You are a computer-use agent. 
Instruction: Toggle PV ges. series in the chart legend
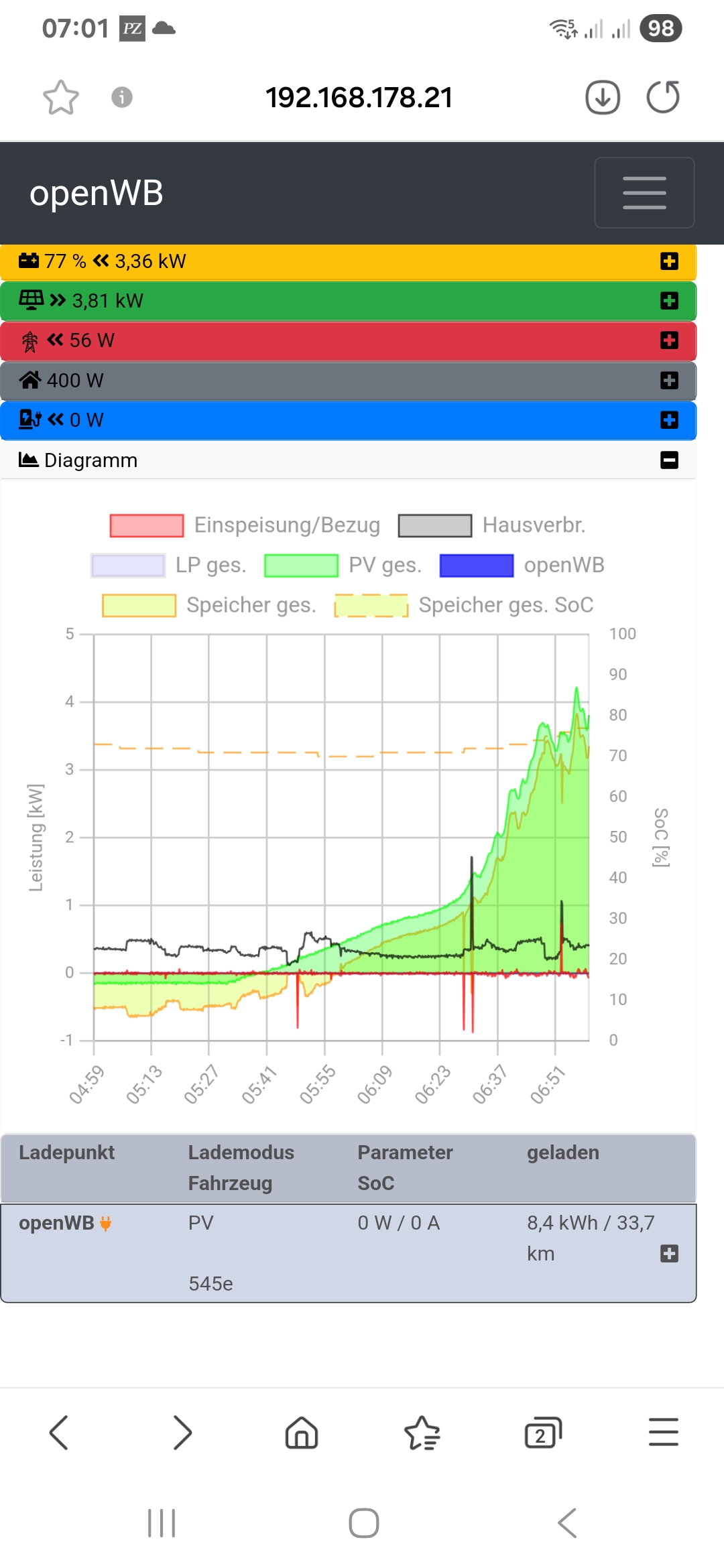[x=343, y=566]
